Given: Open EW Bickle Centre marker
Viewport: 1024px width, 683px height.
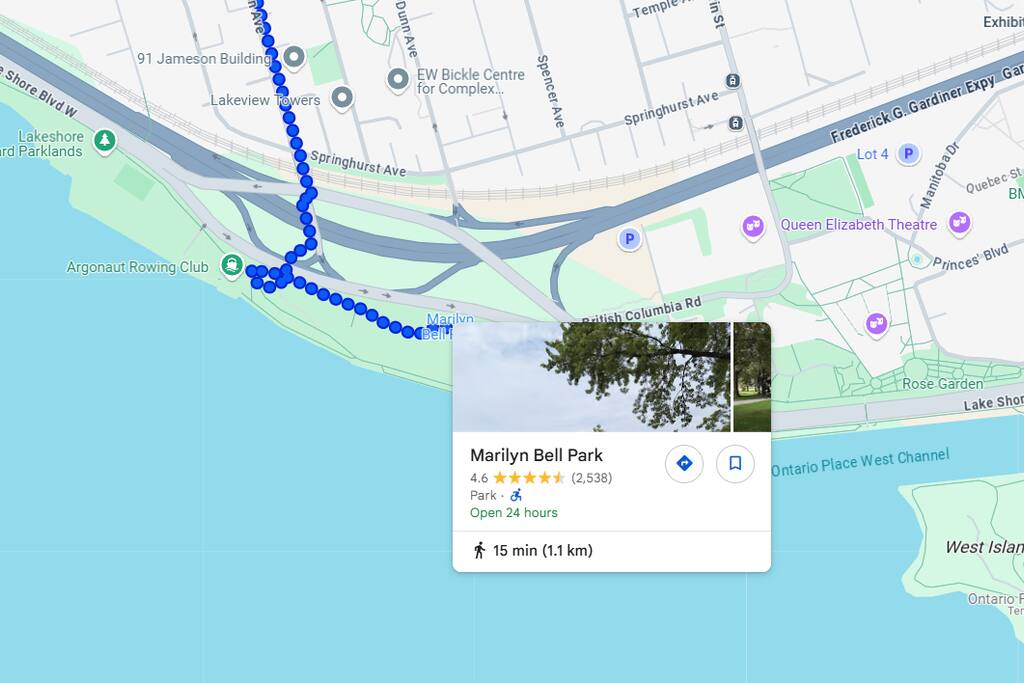Looking at the screenshot, I should click(398, 79).
